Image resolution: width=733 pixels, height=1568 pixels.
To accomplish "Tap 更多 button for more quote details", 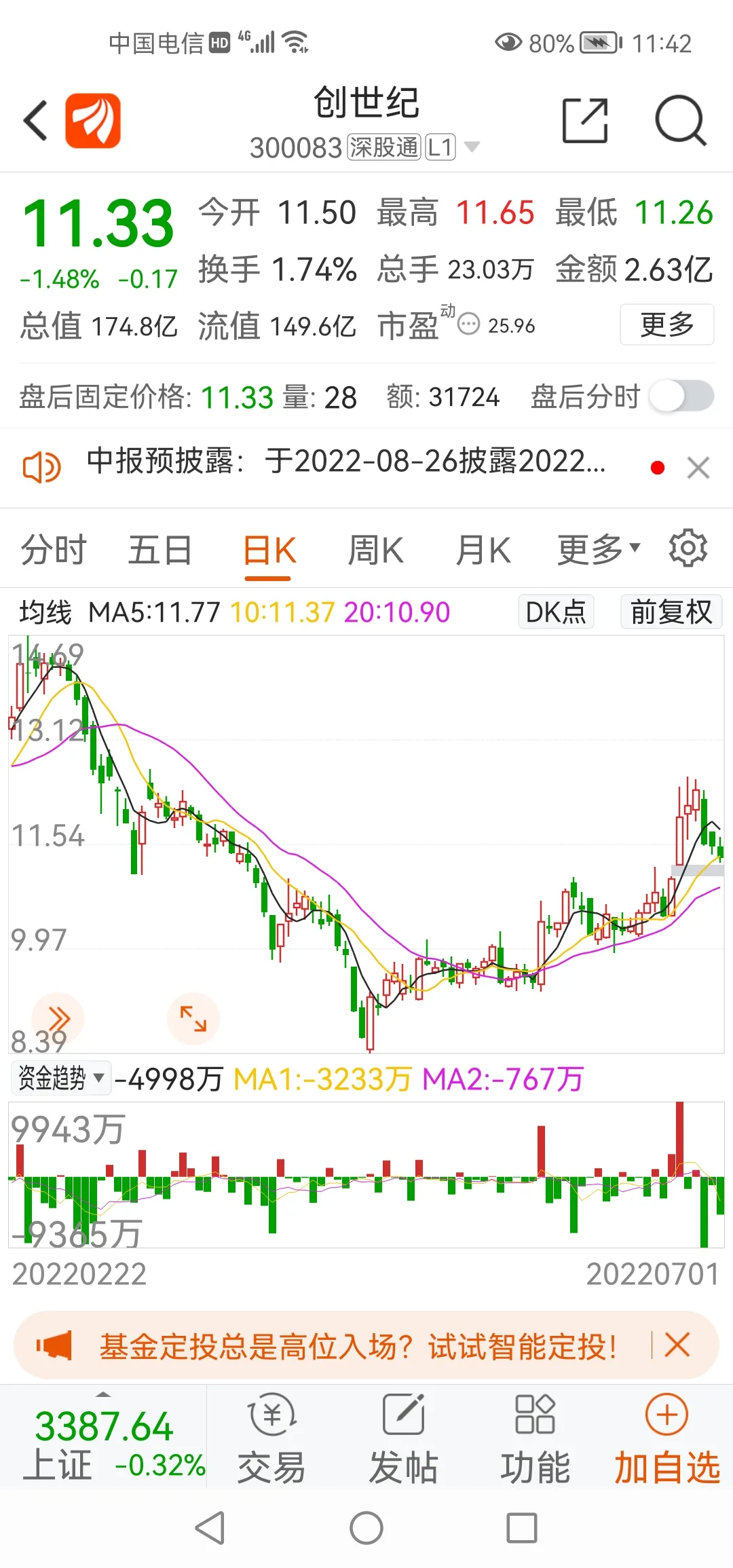I will click(x=666, y=324).
